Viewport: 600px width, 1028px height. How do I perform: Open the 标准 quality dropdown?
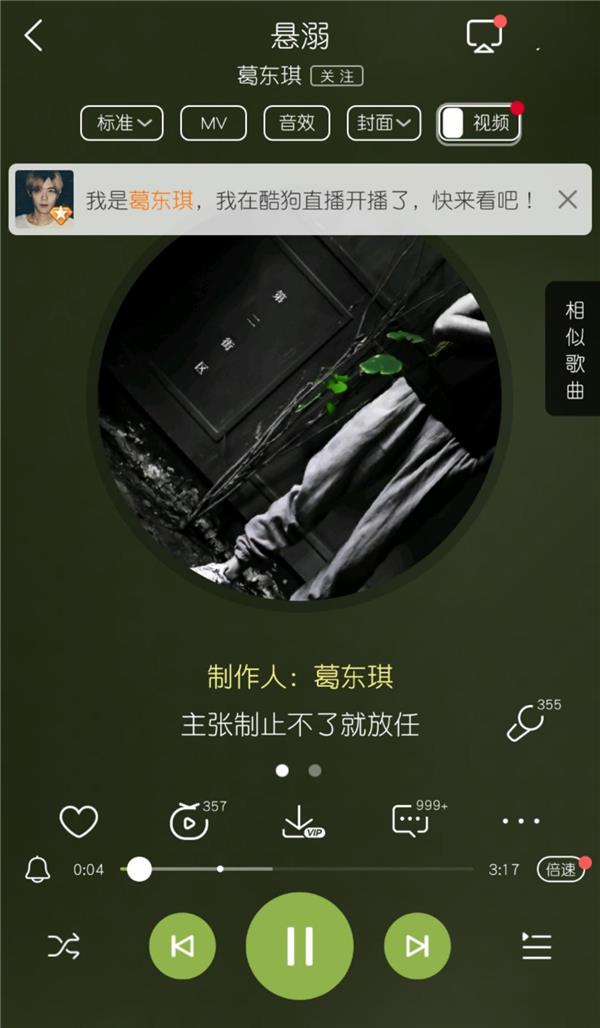(122, 123)
